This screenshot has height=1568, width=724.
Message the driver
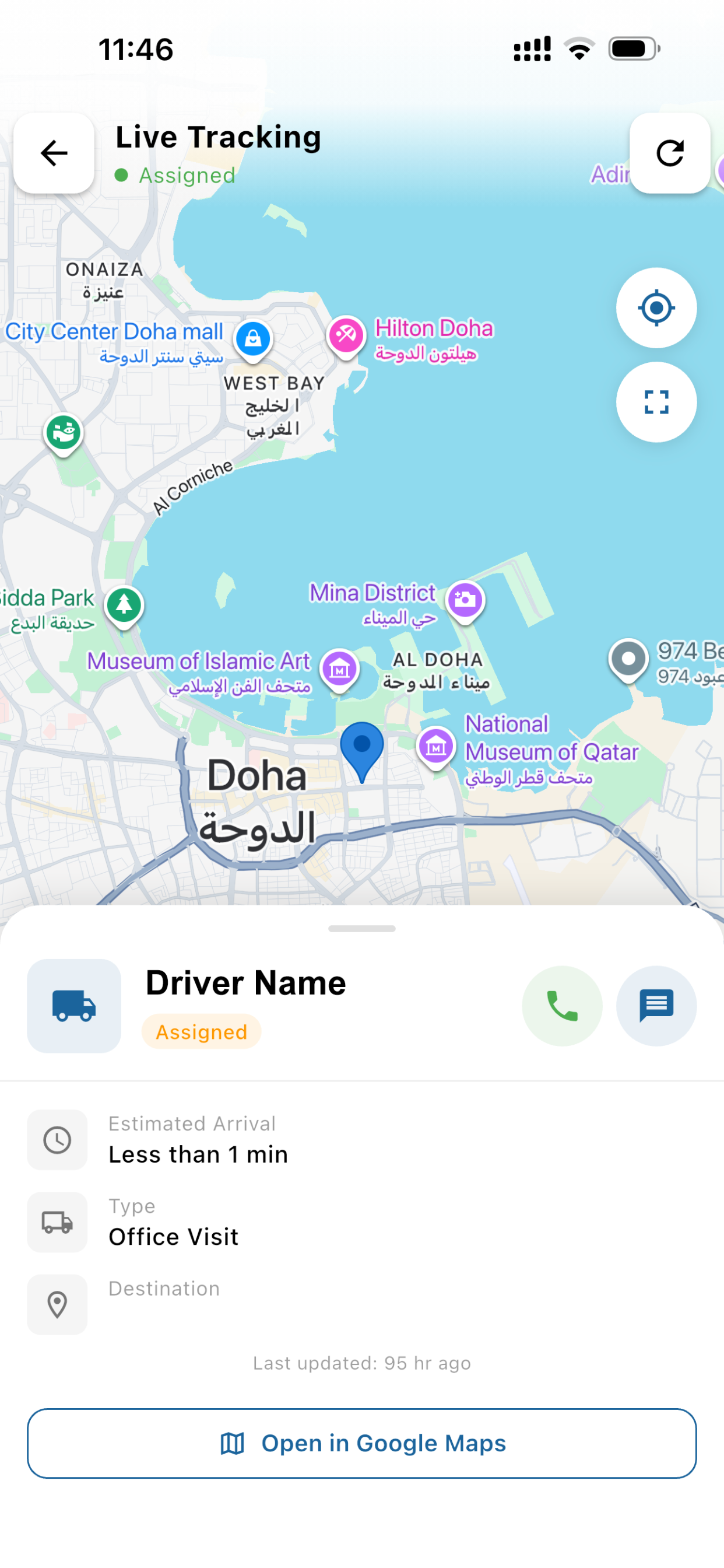656,1006
